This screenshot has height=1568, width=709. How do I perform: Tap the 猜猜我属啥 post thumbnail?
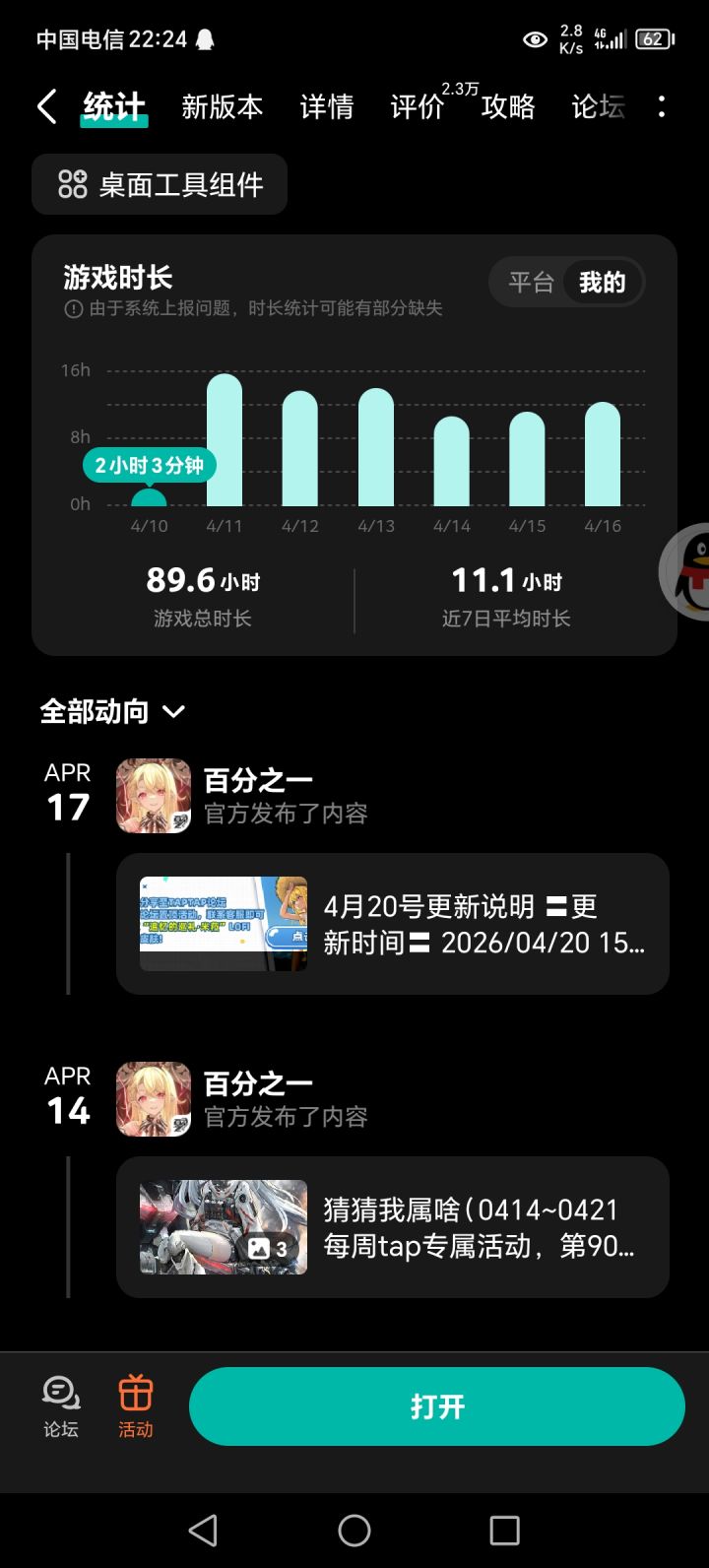(x=221, y=1226)
